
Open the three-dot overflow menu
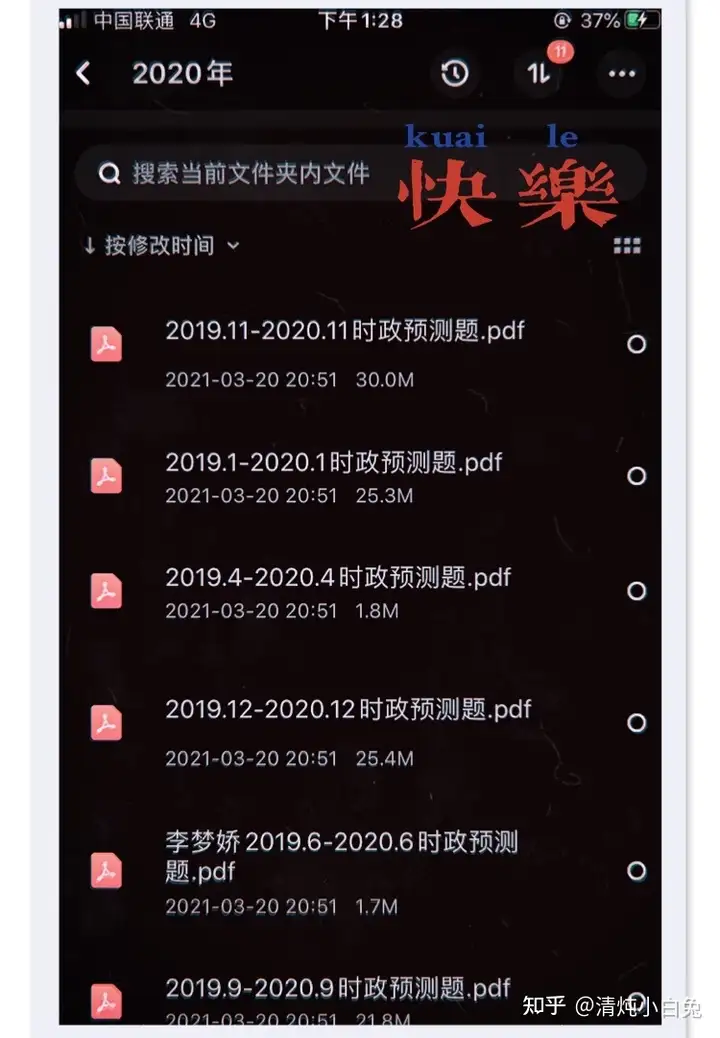[x=622, y=74]
